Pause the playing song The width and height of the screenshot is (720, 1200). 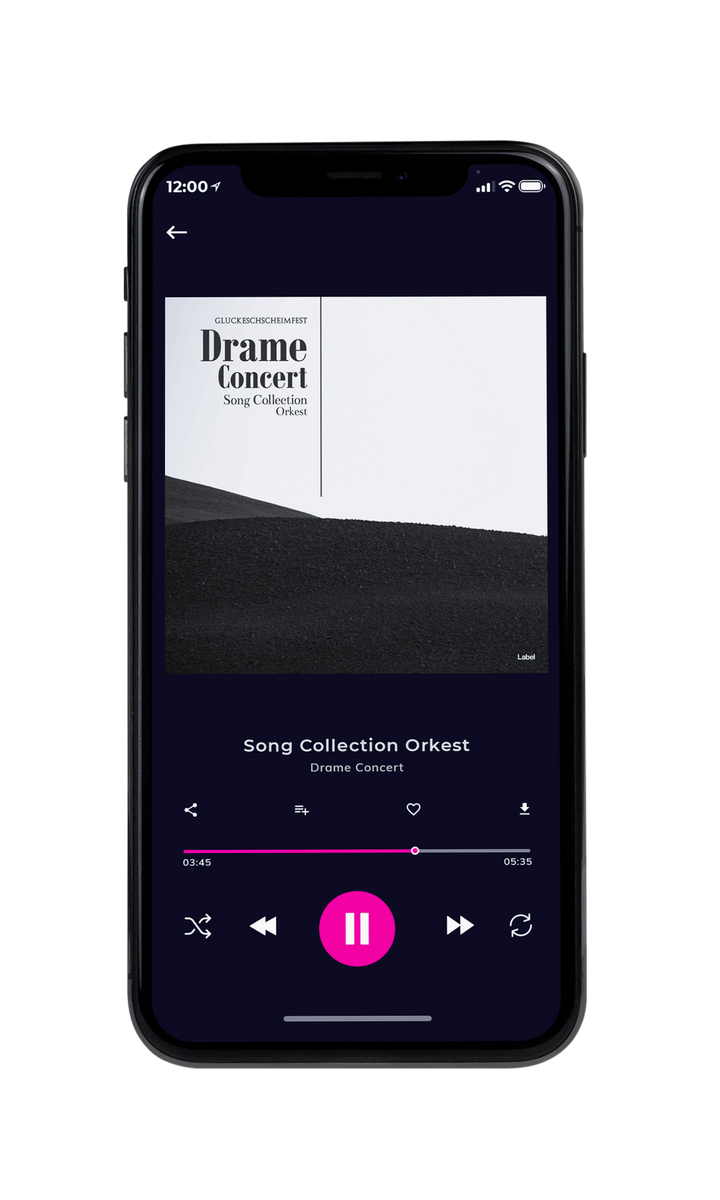pyautogui.click(x=357, y=928)
